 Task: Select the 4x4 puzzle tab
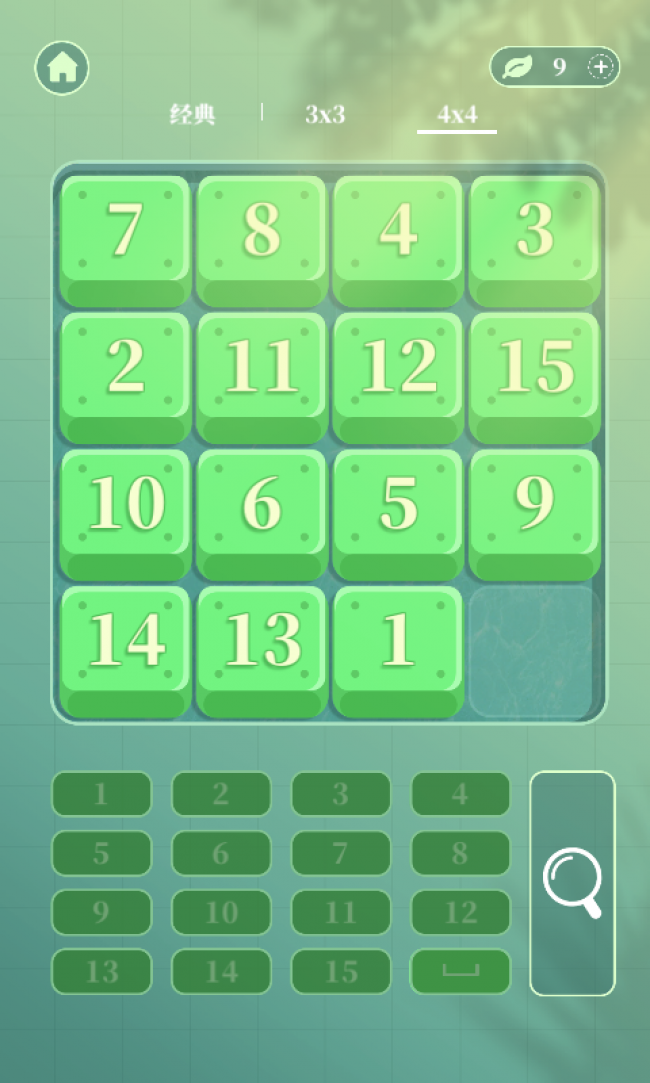(457, 114)
